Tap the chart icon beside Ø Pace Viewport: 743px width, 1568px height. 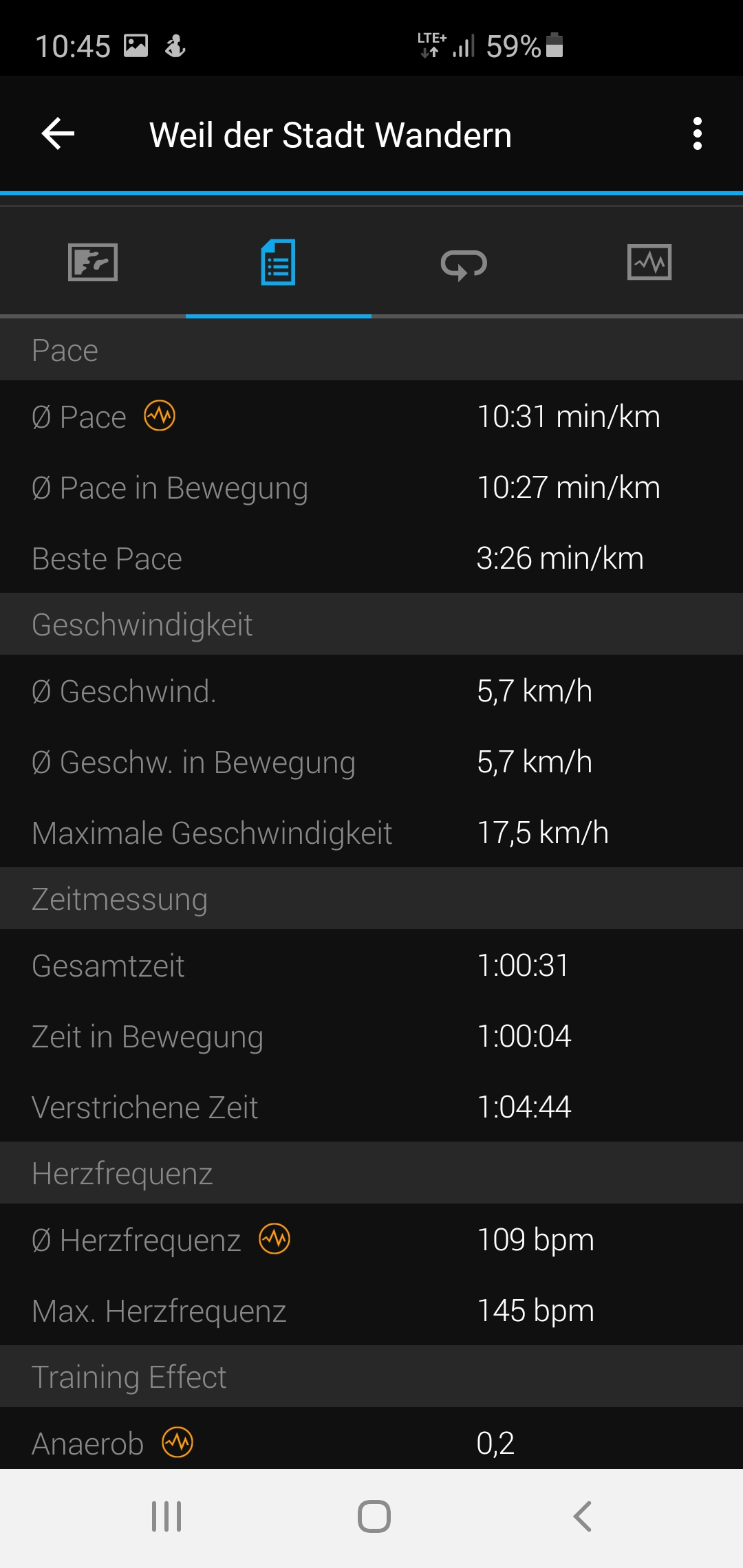[160, 416]
